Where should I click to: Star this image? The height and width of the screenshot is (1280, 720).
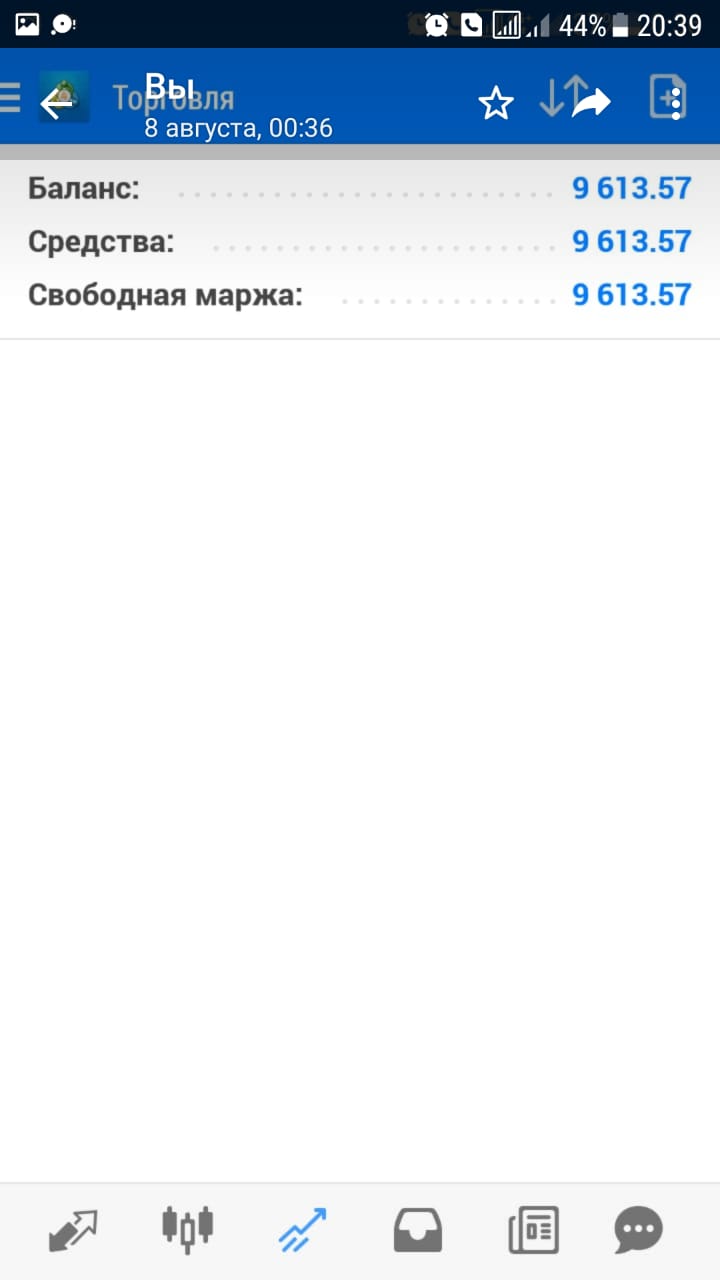click(x=496, y=103)
